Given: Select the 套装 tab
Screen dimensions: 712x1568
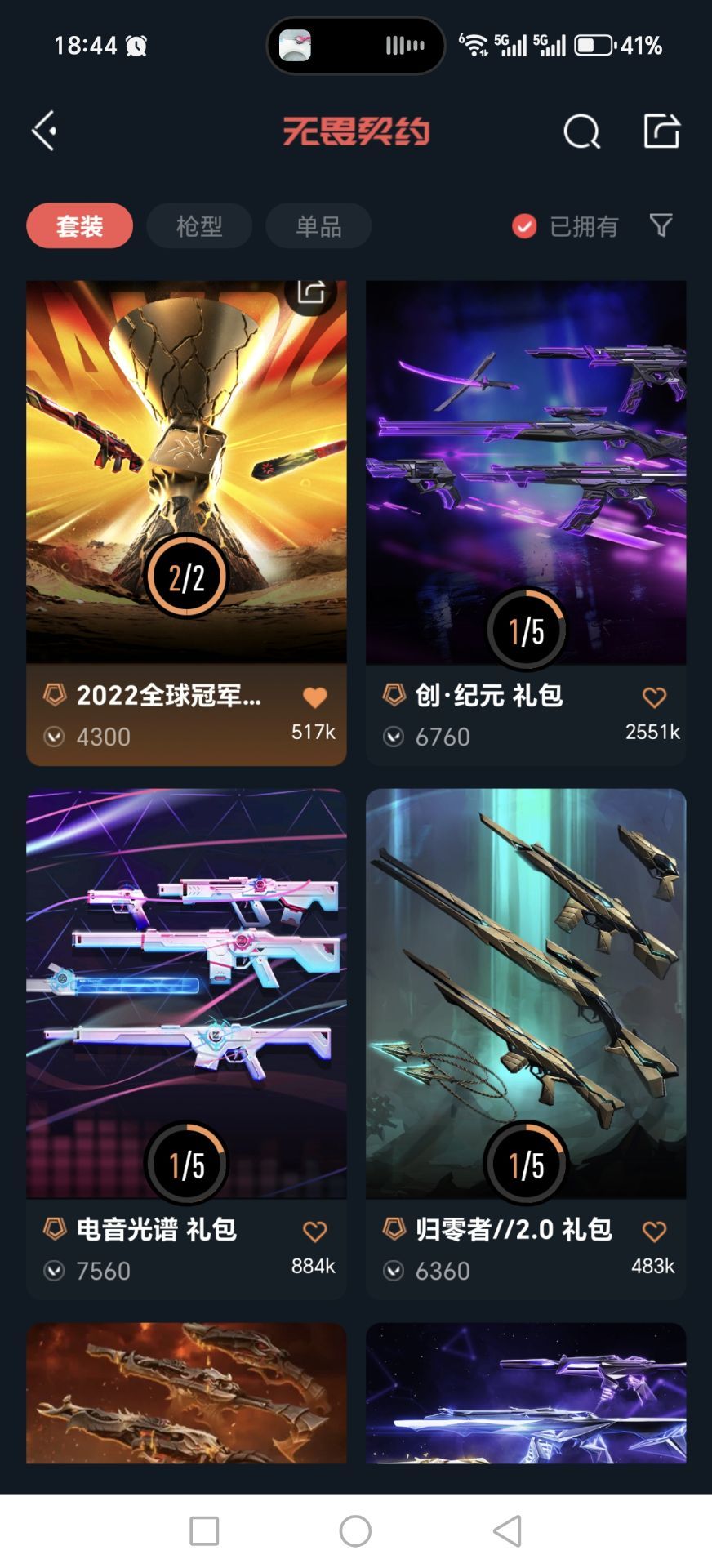Looking at the screenshot, I should coord(79,225).
